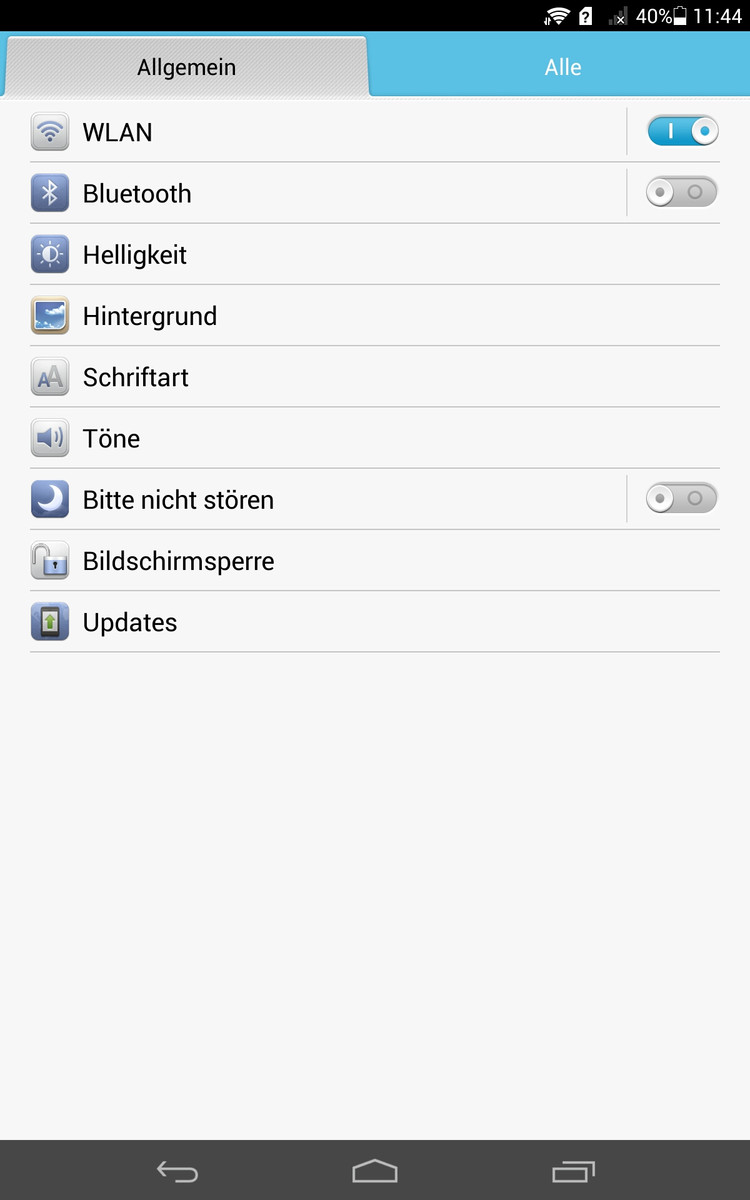
Task: Open WLAN settings row
Action: [328, 132]
